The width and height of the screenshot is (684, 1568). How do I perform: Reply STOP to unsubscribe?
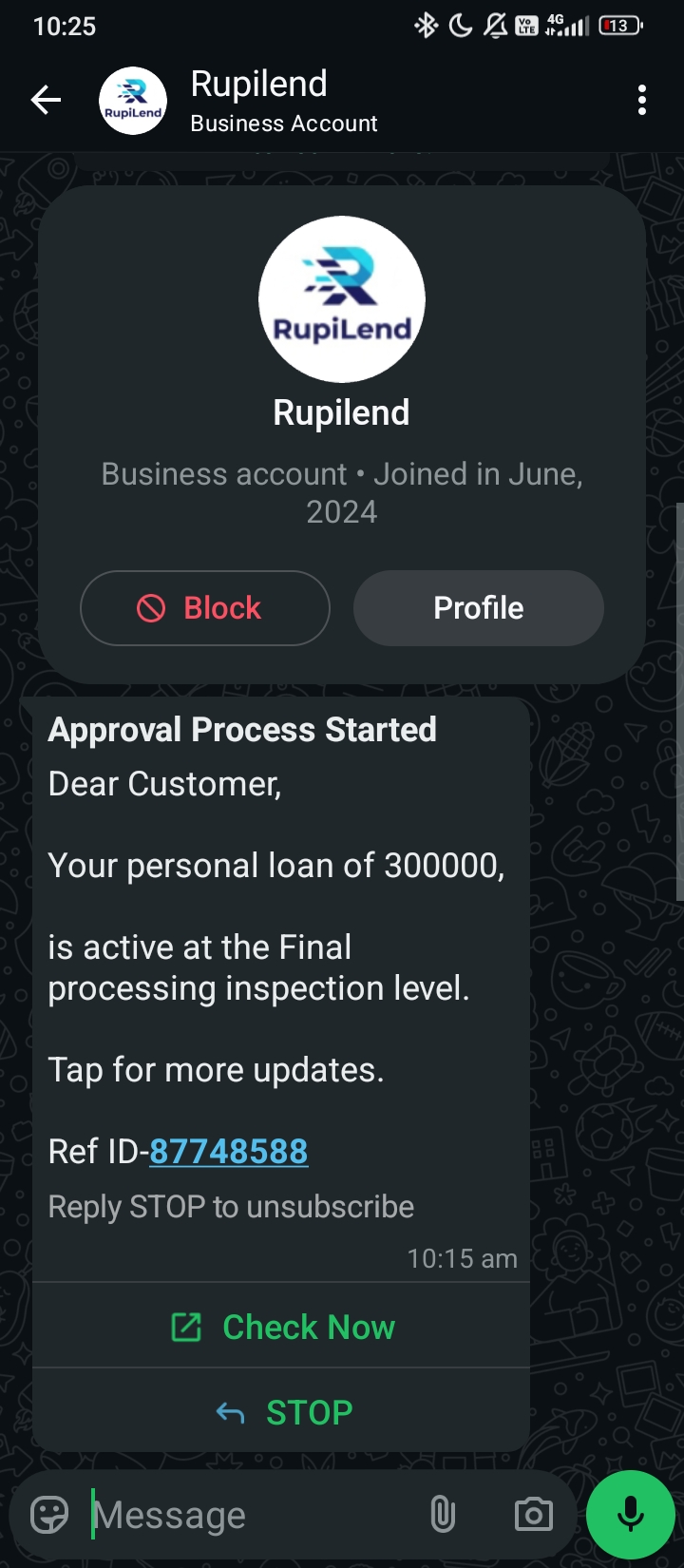click(282, 1412)
